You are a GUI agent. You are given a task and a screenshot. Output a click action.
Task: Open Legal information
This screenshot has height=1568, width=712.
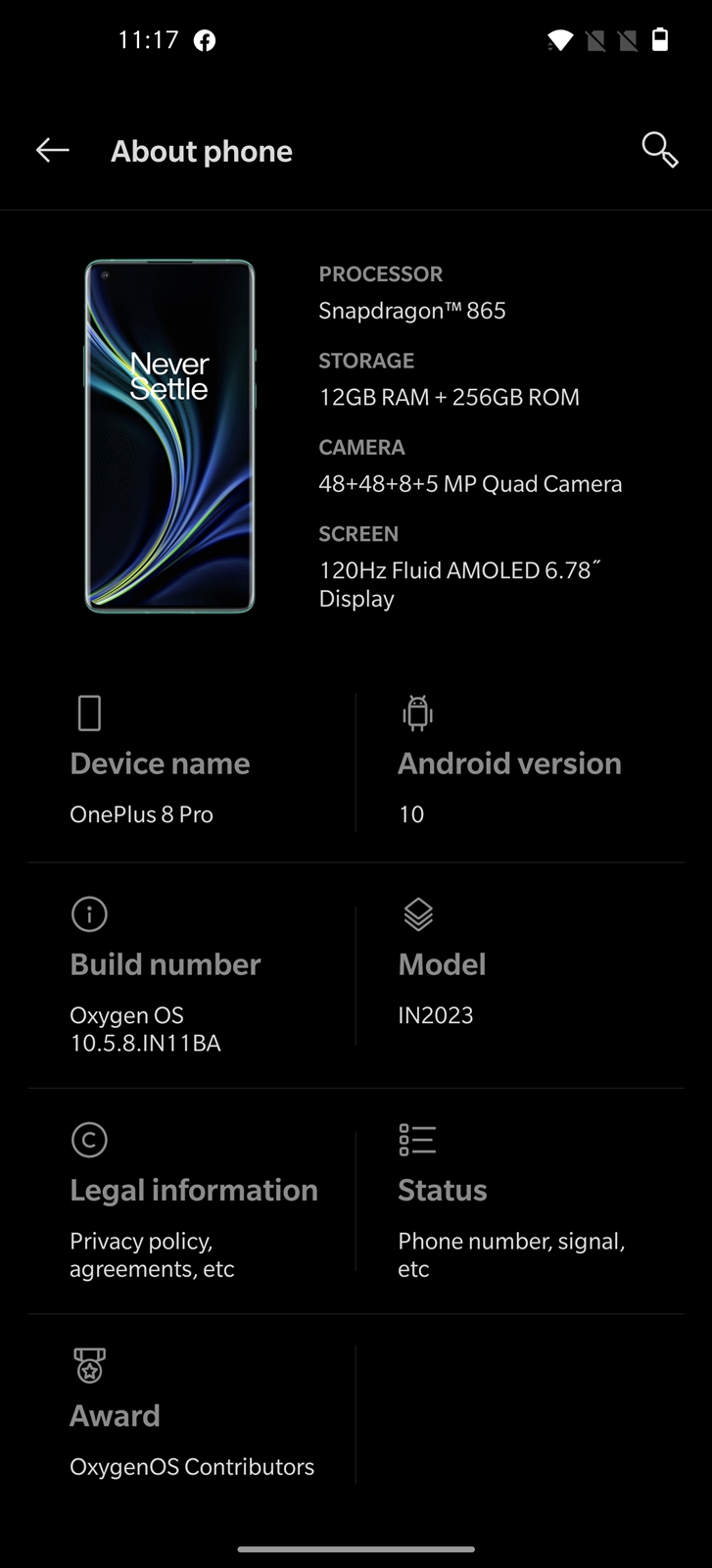tap(192, 1200)
